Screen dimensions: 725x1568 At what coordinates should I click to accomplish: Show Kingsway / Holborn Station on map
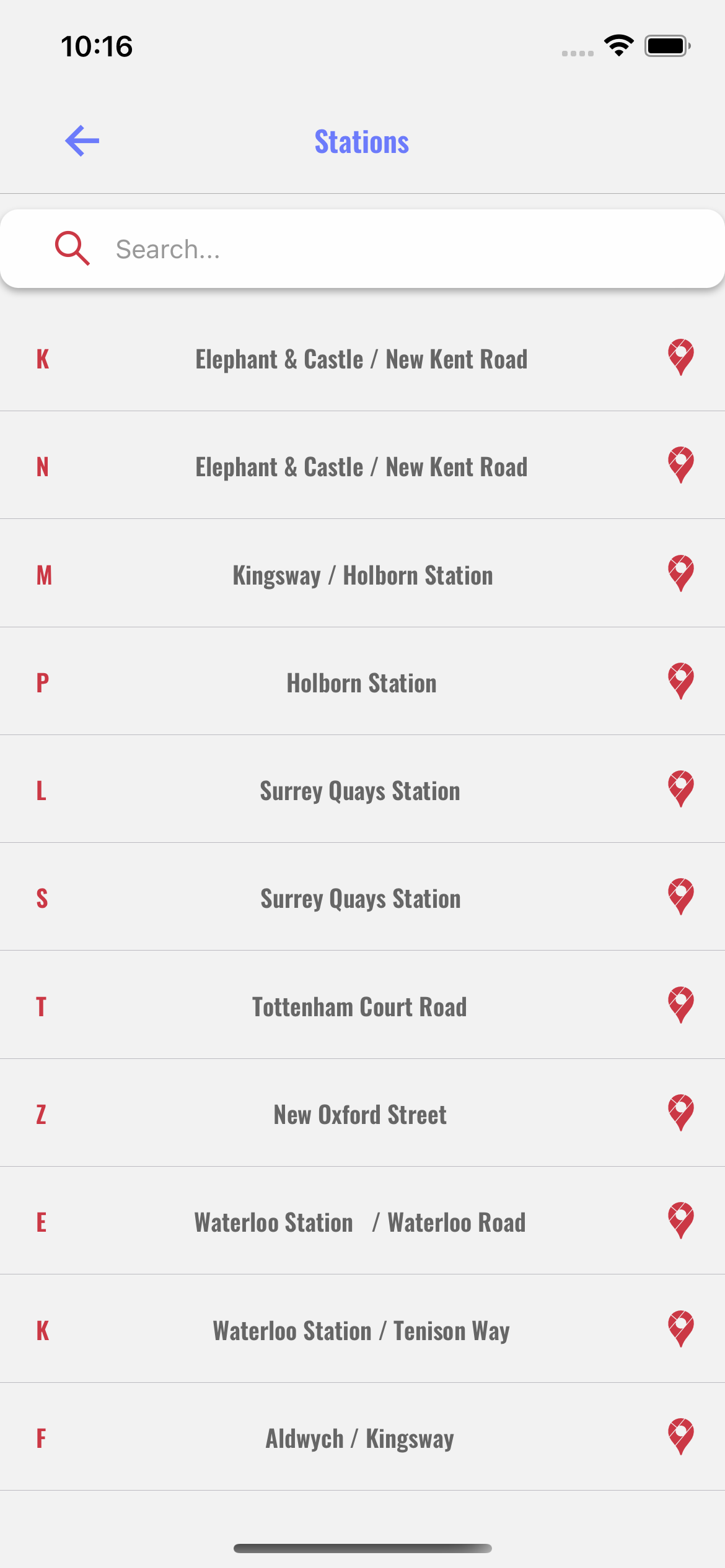680,573
